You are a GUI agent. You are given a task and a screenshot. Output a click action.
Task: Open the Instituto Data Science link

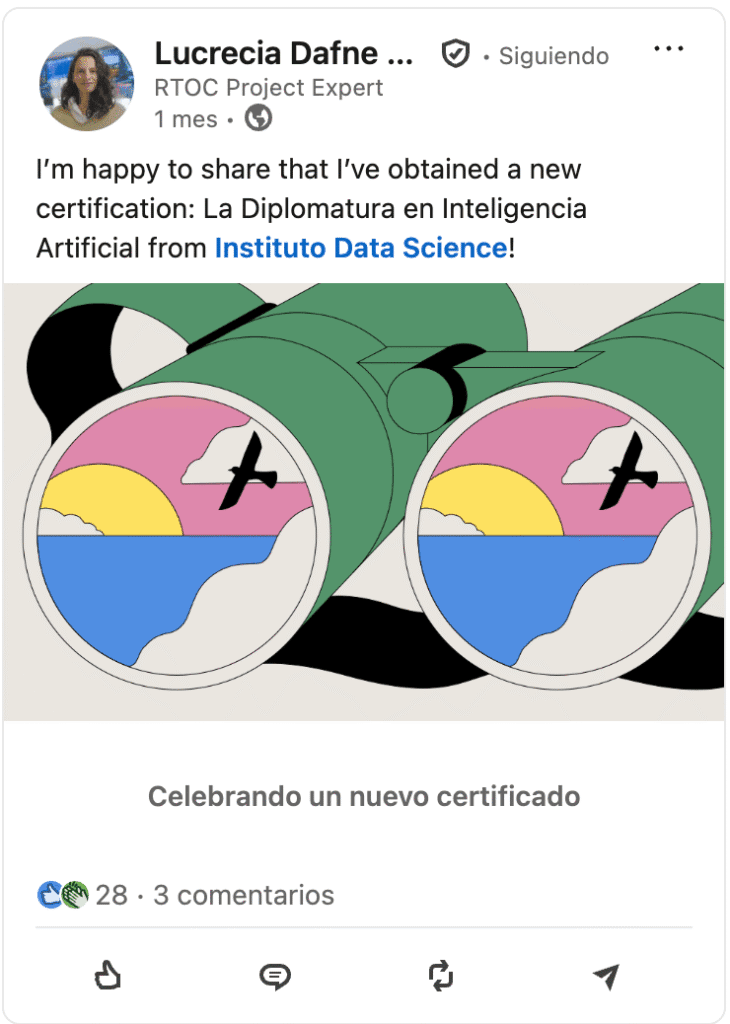pos(361,247)
